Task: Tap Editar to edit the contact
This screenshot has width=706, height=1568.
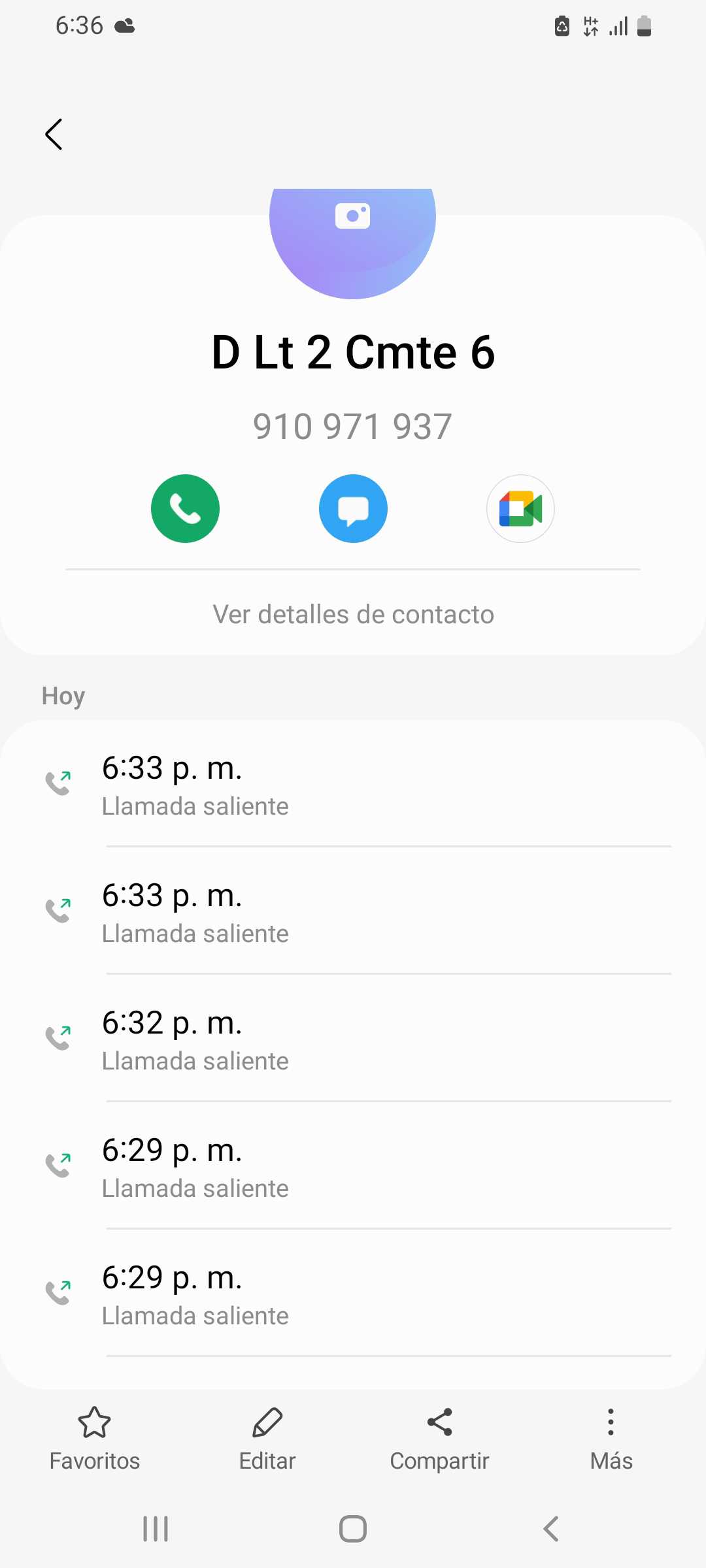Action: click(267, 1437)
